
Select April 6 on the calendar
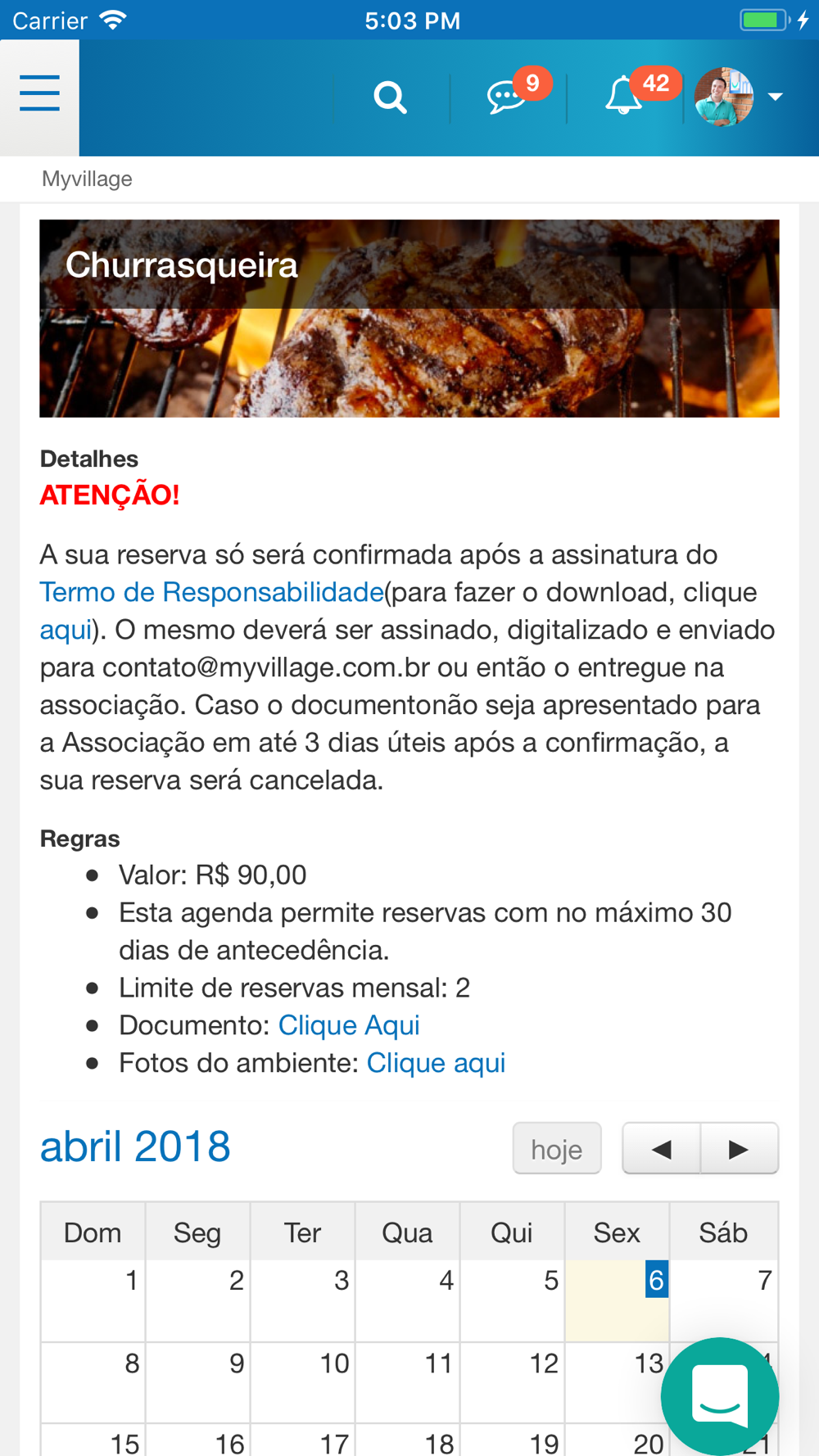pos(617,1300)
